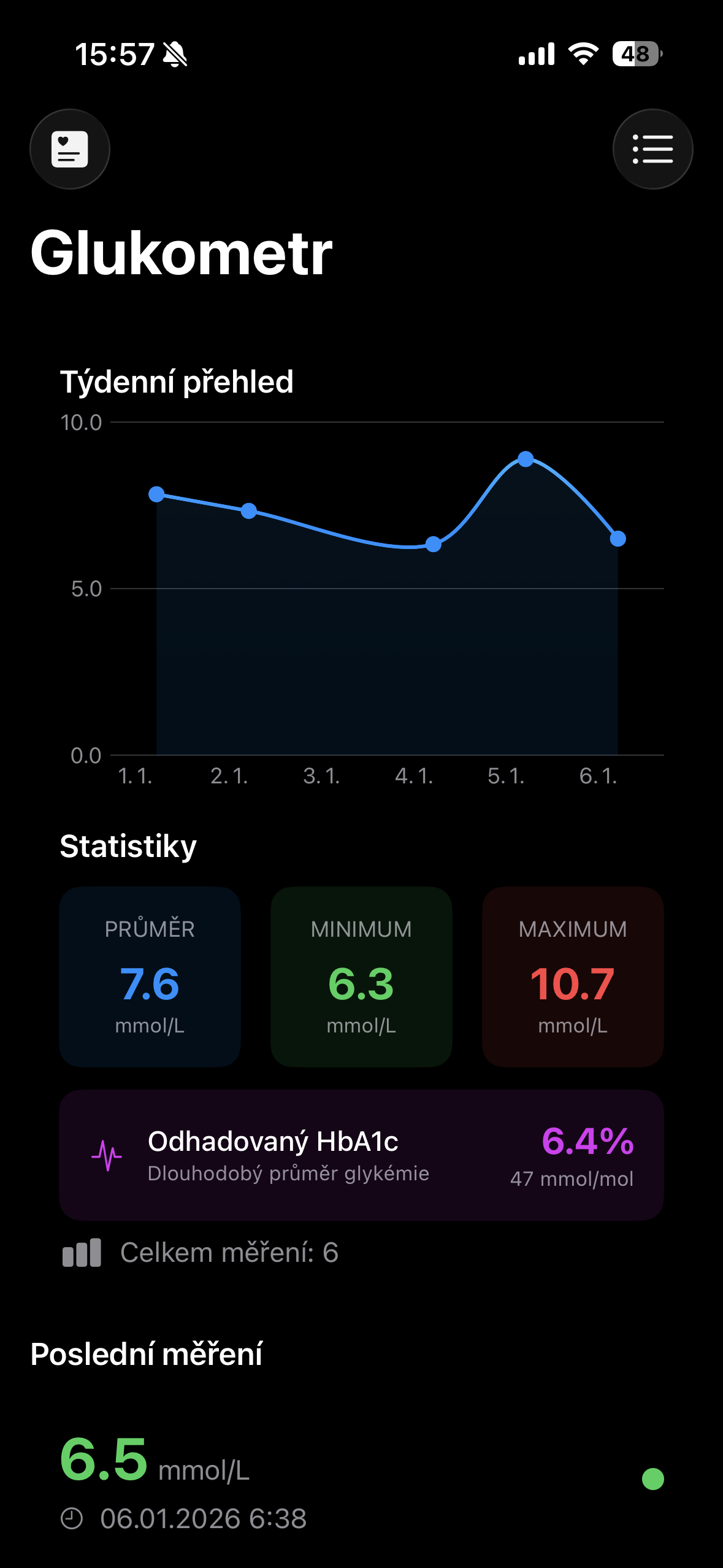The width and height of the screenshot is (723, 1568).
Task: Open the health record card icon
Action: [70, 149]
